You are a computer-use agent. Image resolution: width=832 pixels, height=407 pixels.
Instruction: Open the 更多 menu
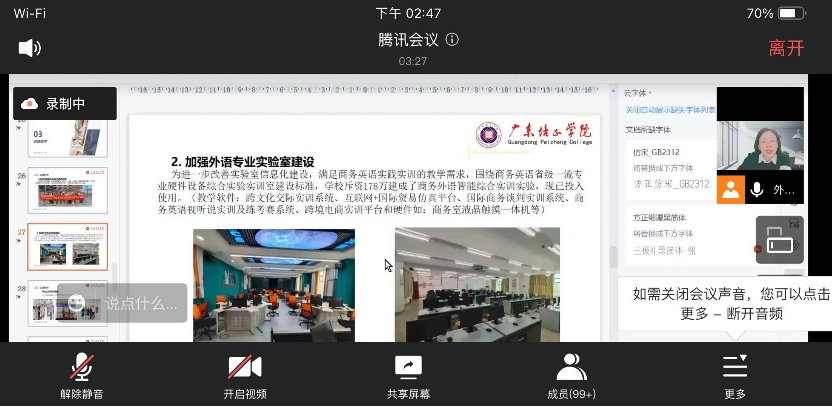pos(735,375)
